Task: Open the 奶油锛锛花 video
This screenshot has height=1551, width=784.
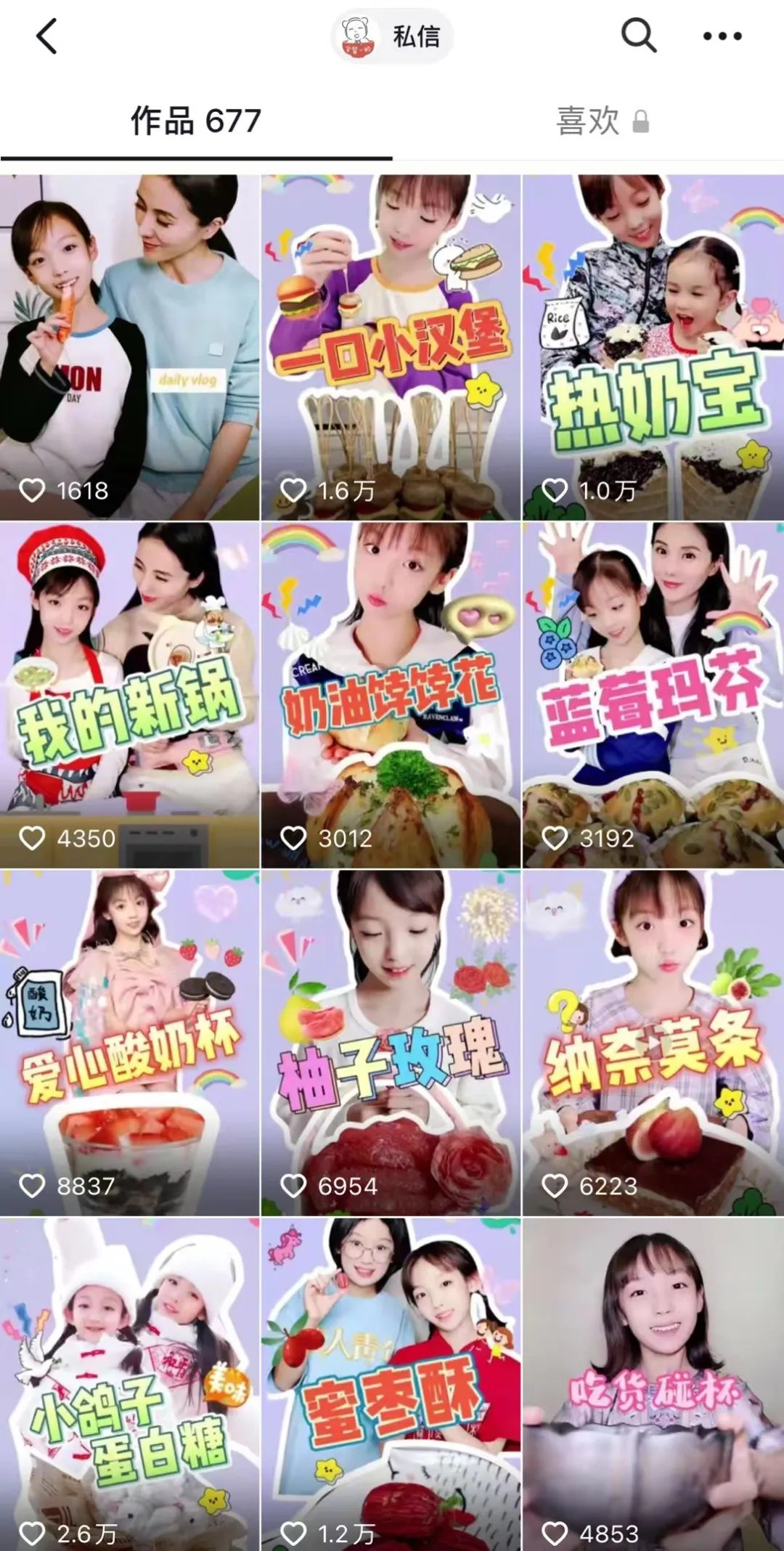Action: tap(391, 695)
